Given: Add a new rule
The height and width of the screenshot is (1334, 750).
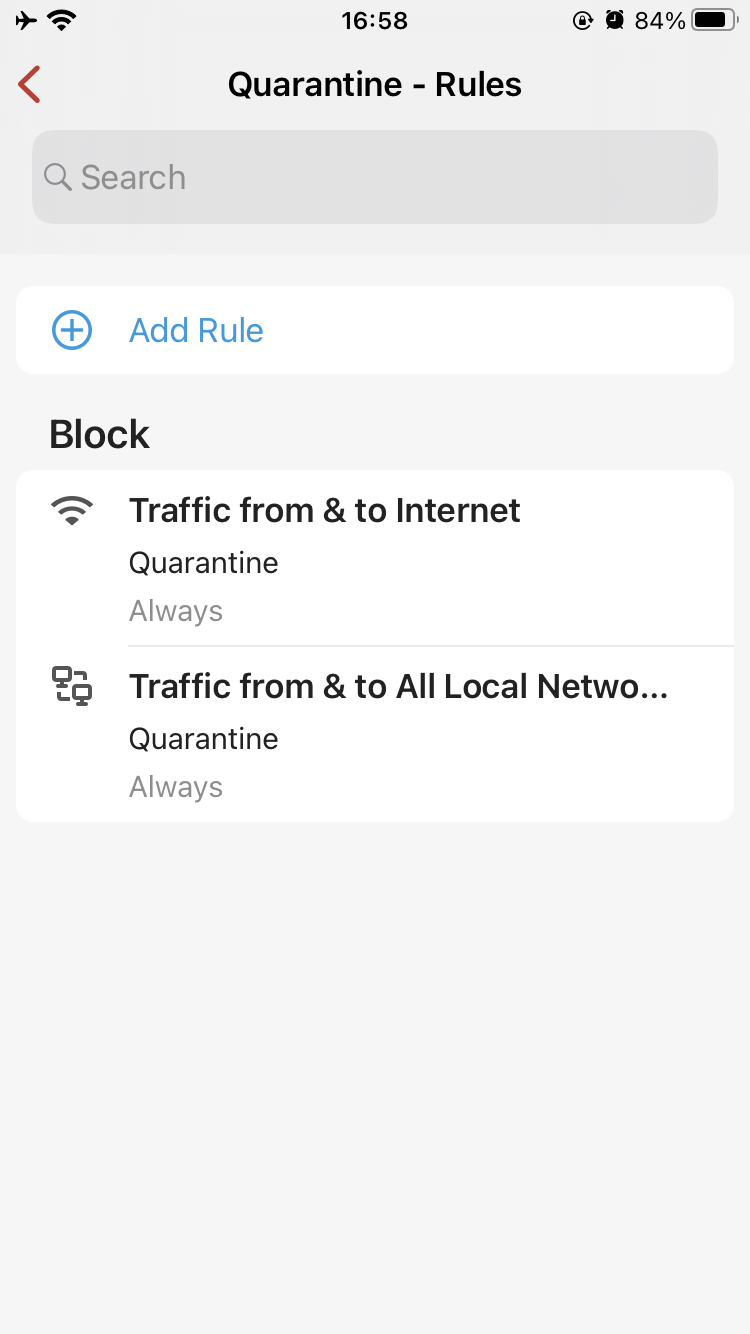Looking at the screenshot, I should [375, 330].
